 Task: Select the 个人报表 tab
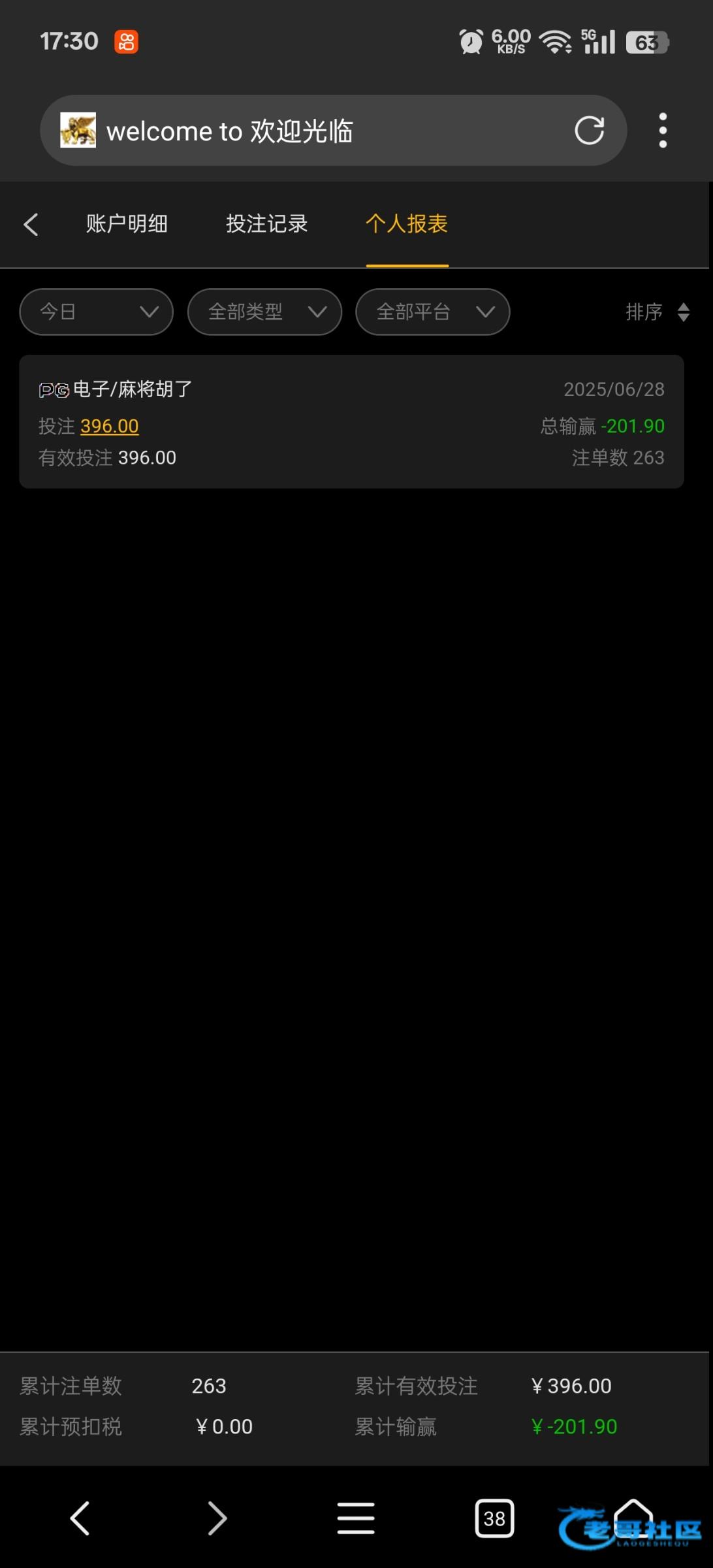407,224
